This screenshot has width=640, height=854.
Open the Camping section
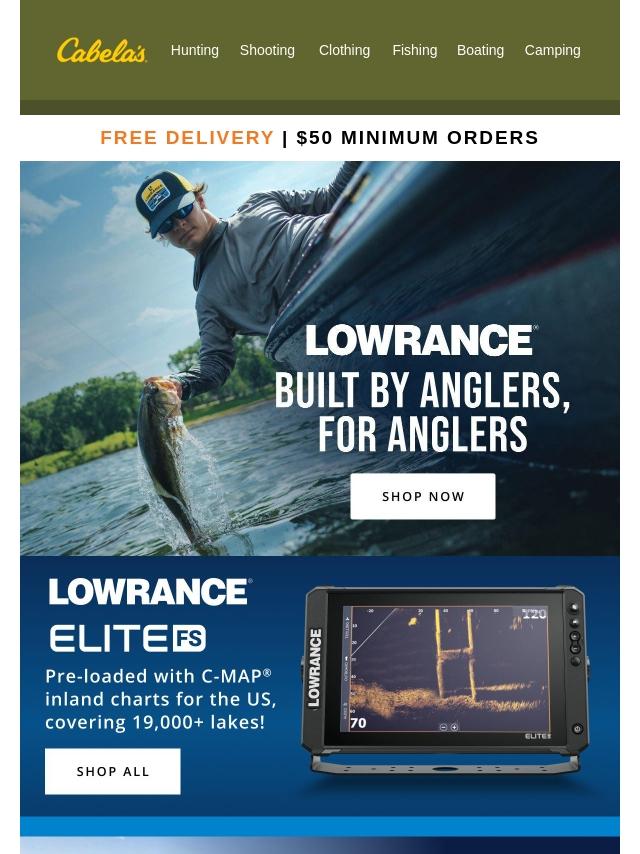[552, 50]
